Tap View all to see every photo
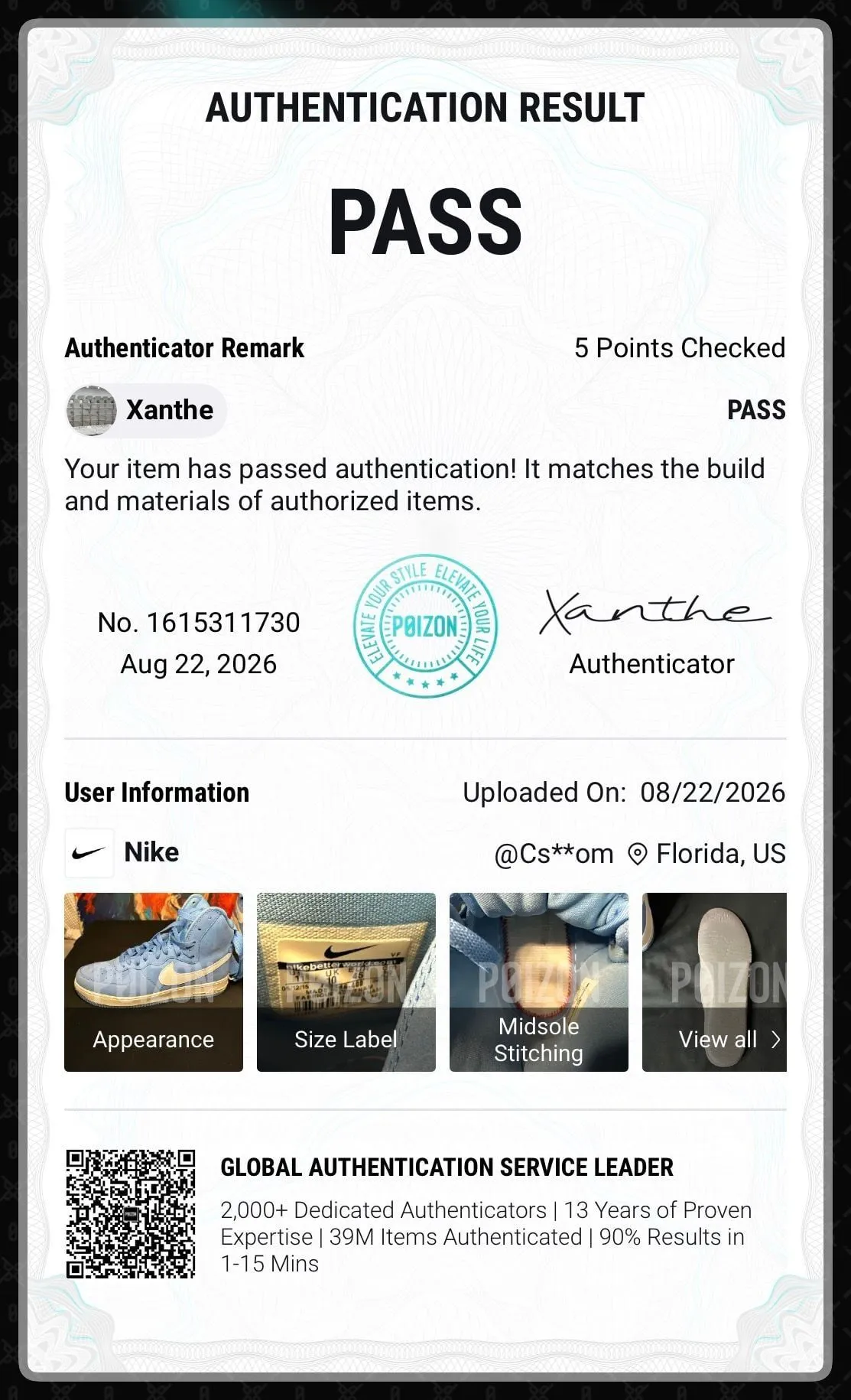Viewport: 851px width, 1400px height. click(x=714, y=982)
